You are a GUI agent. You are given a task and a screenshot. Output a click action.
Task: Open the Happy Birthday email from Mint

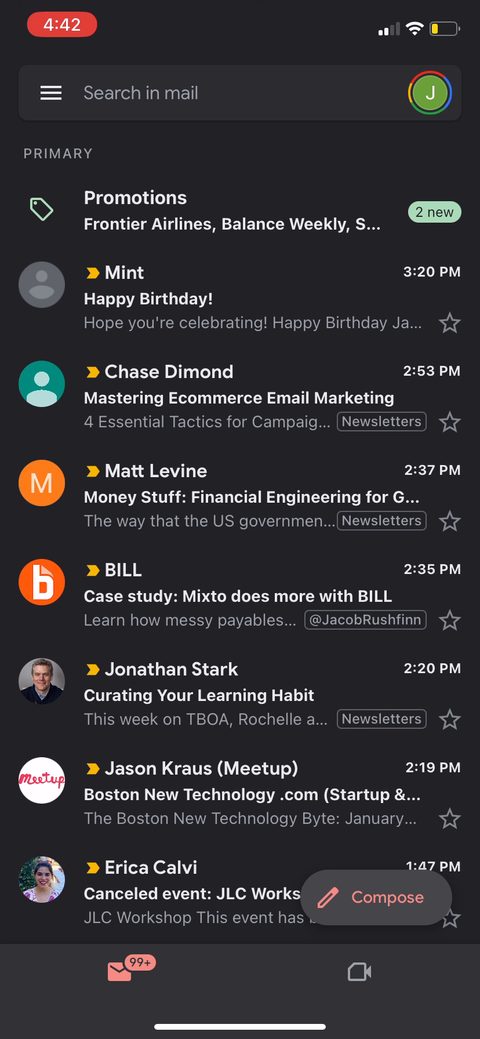coord(240,298)
